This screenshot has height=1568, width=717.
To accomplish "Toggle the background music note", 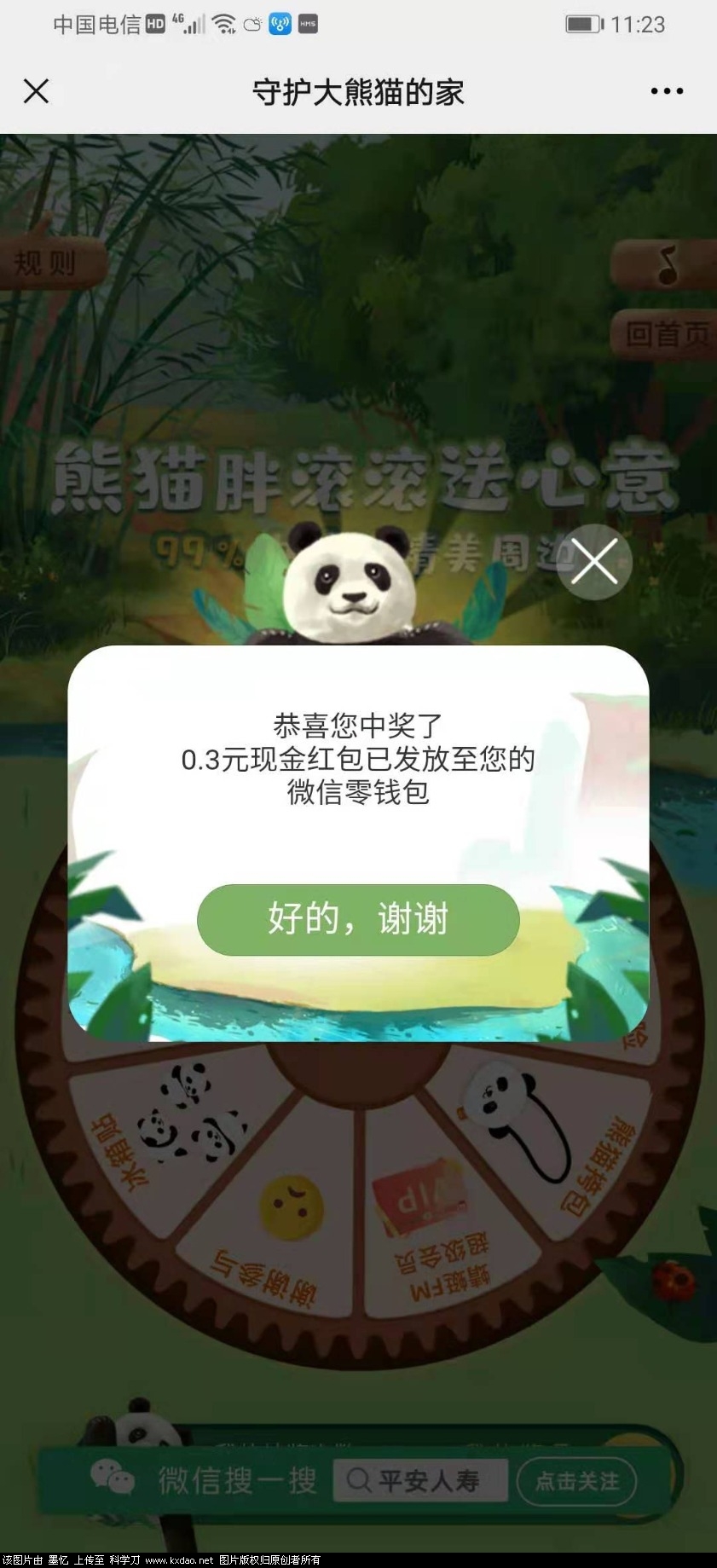I will pyautogui.click(x=666, y=265).
